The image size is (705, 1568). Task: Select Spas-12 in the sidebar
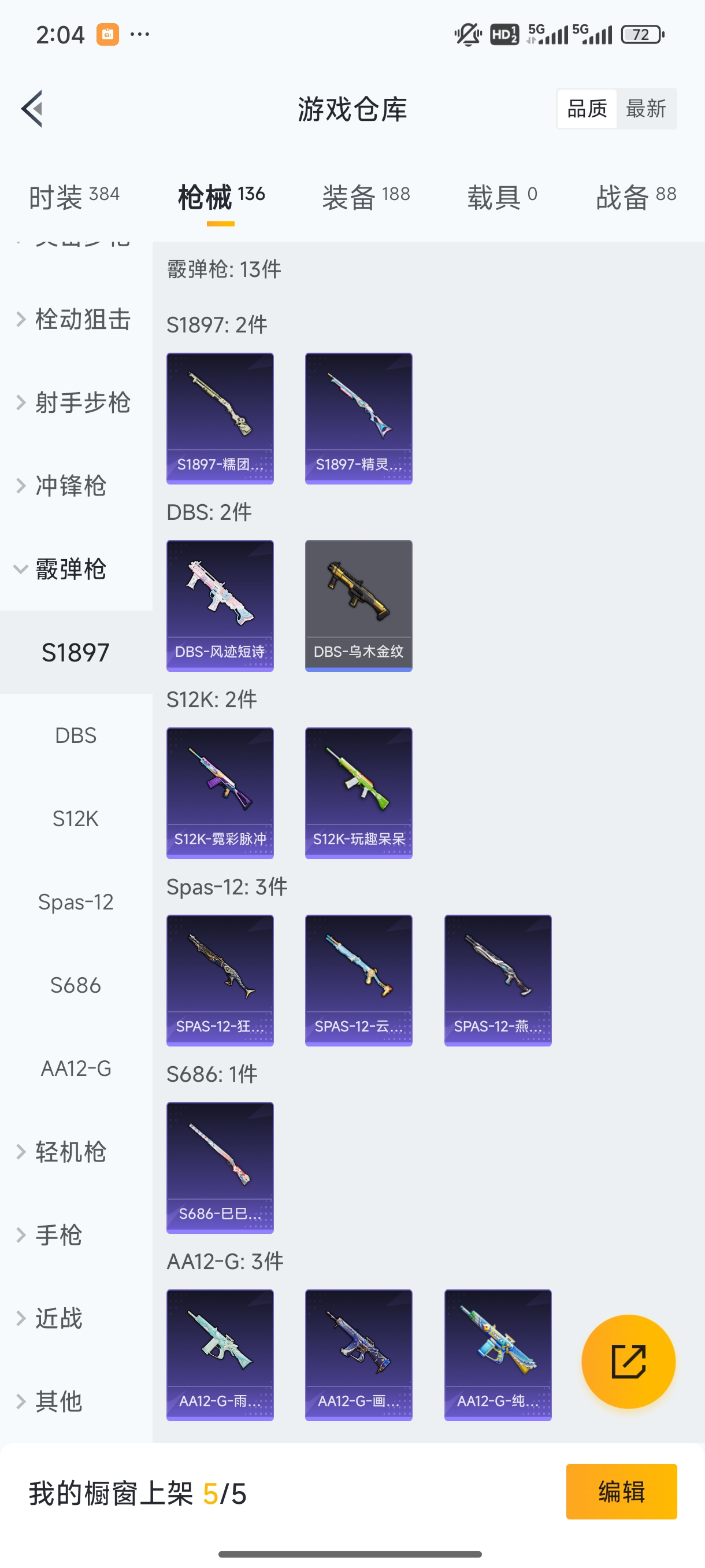[76, 901]
